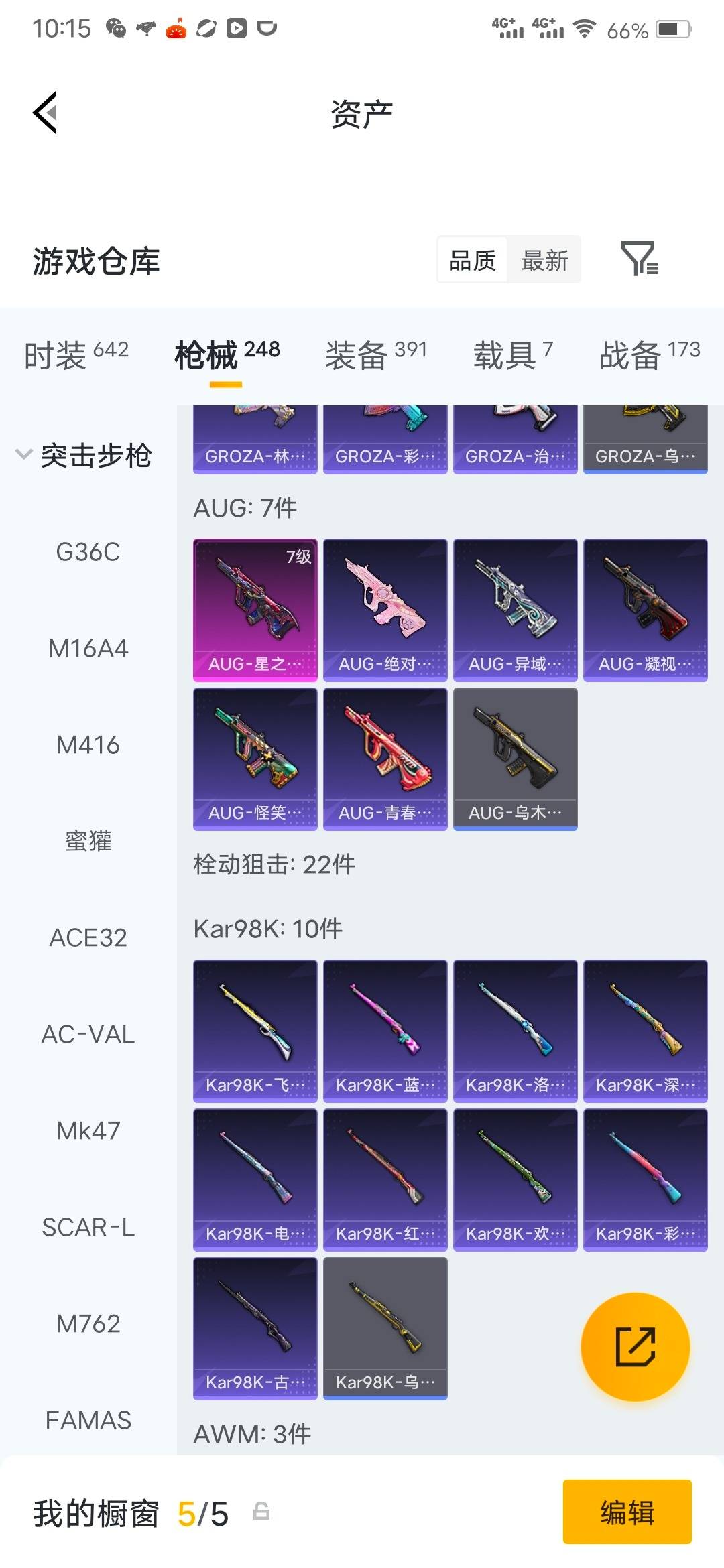Open the Kar98K-彩 skin tile
This screenshot has width=724, height=1568.
646,1179
